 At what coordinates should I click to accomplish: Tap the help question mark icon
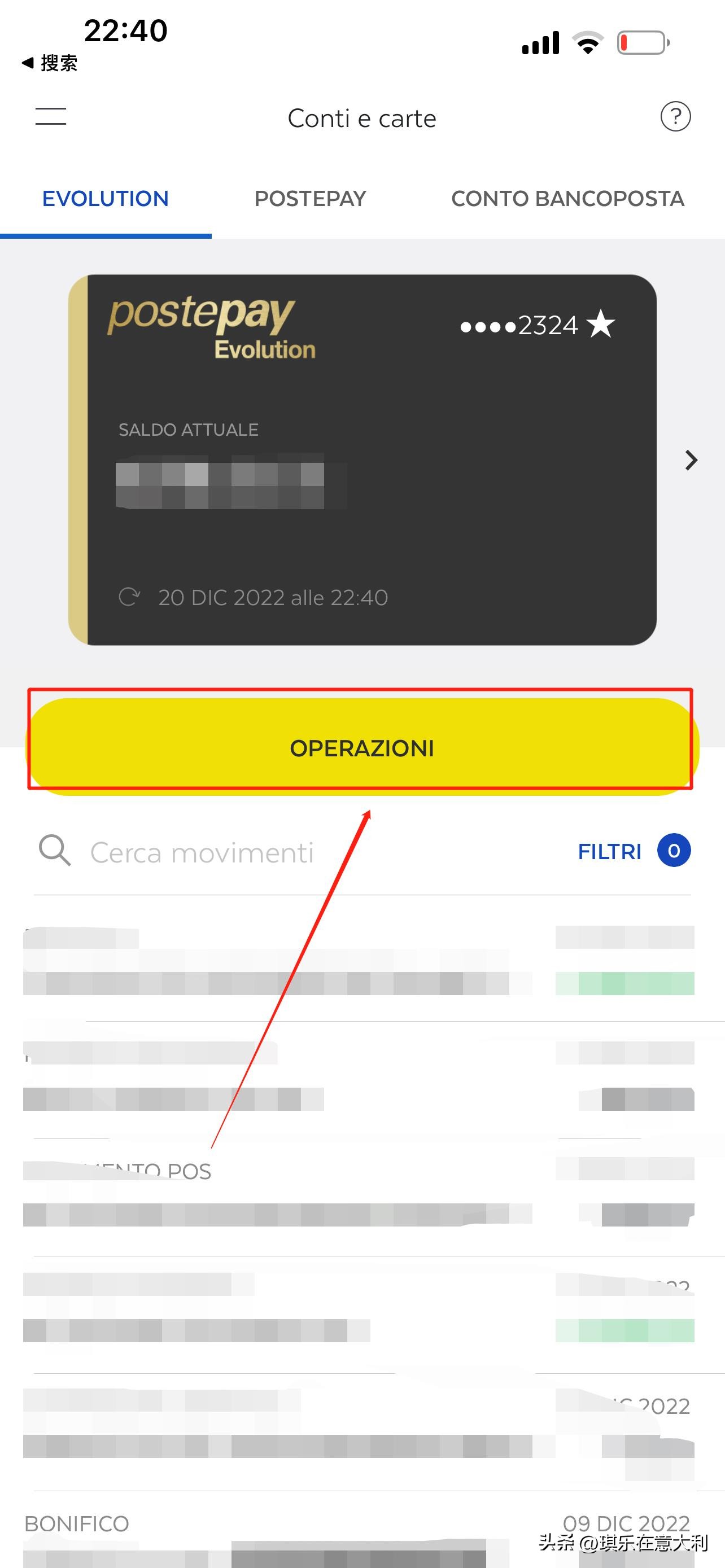[x=676, y=117]
